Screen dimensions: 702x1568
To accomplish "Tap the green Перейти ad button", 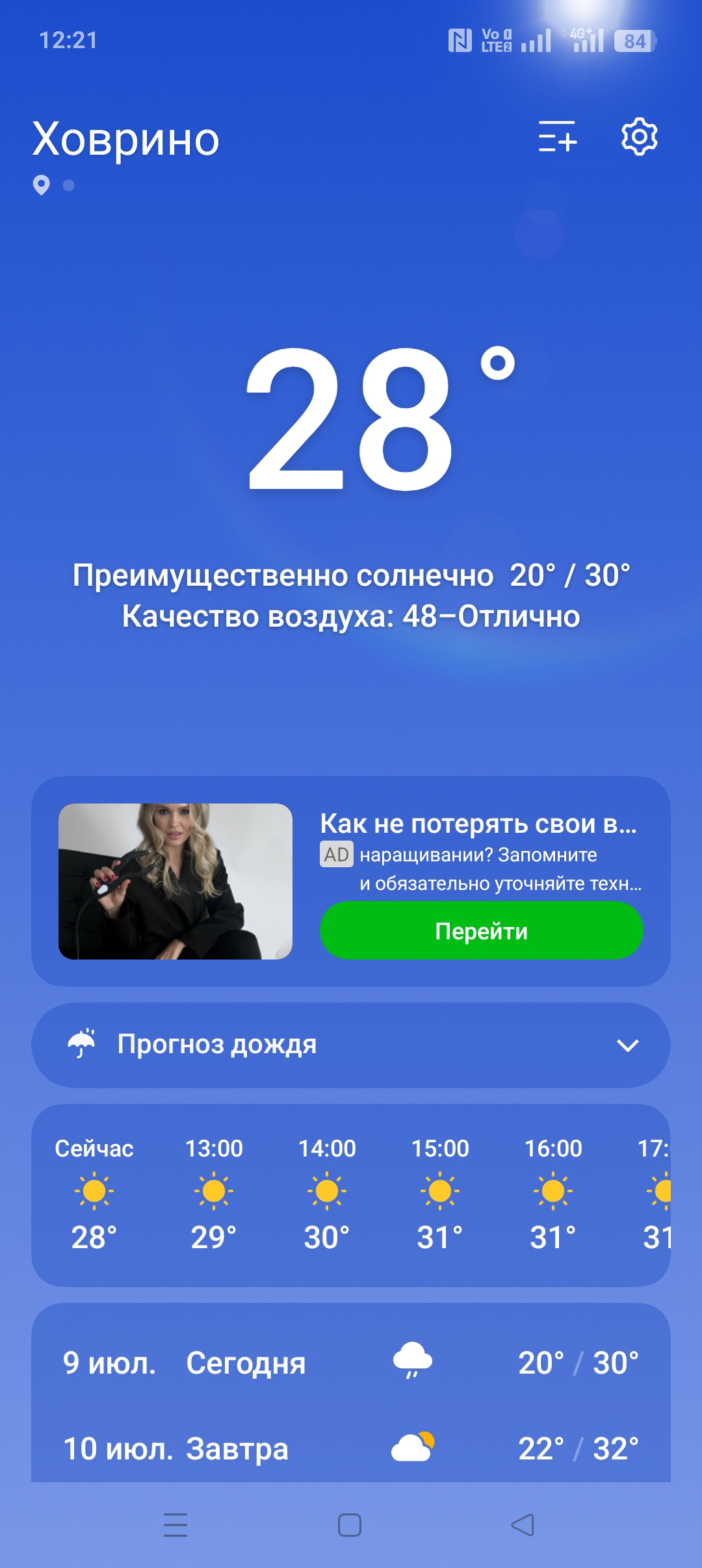I will point(481,931).
